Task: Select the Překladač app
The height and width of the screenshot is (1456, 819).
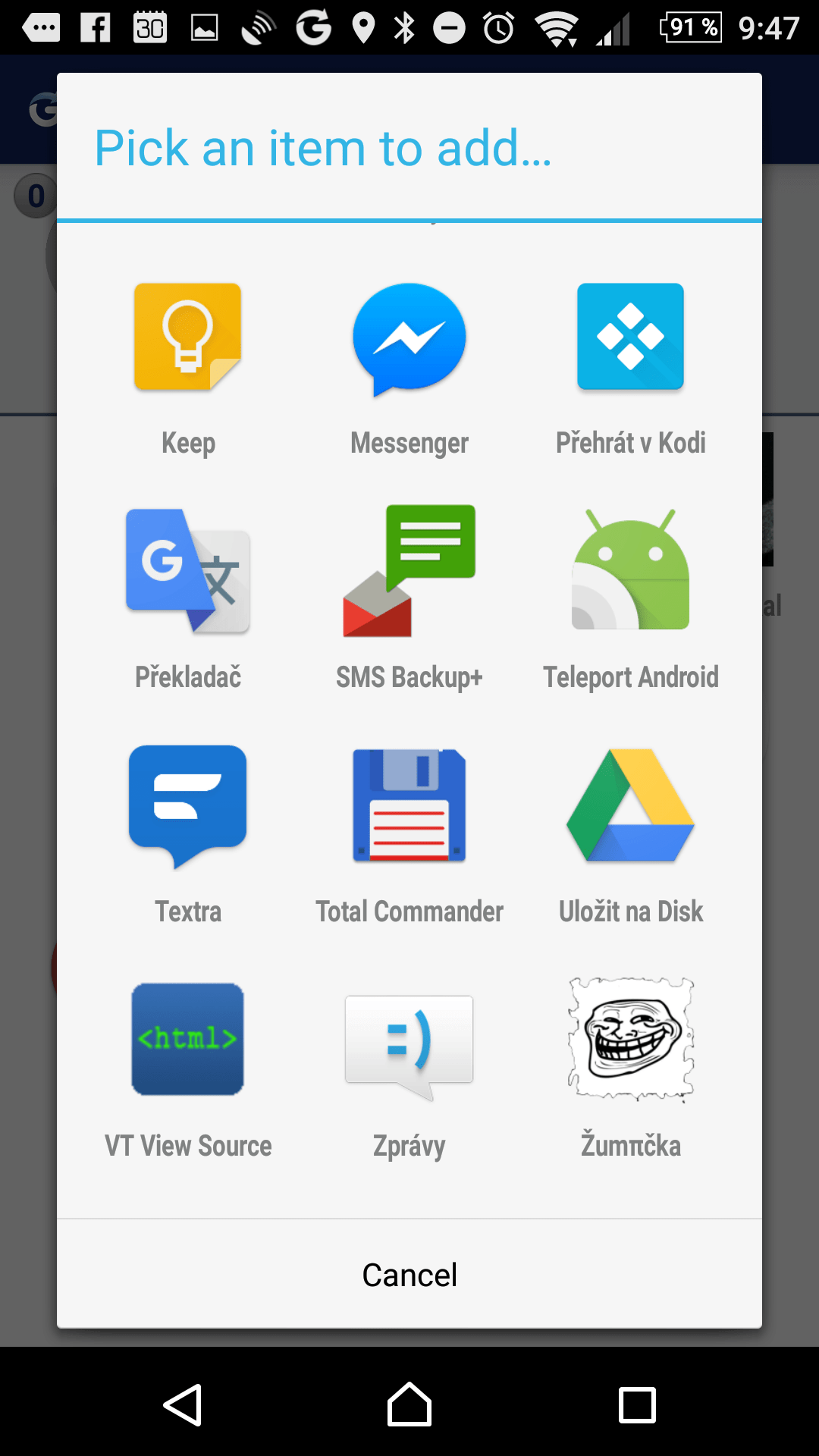Action: point(188,599)
